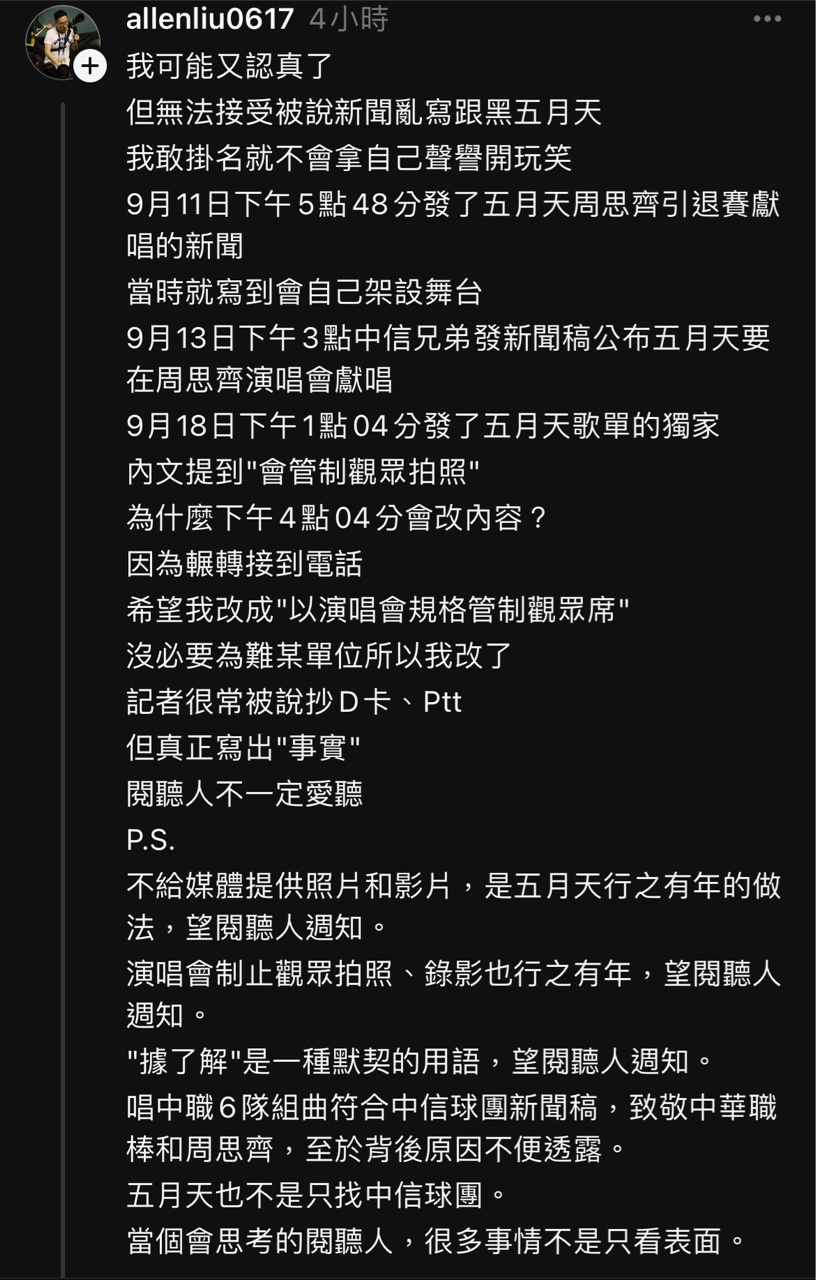
Task: Open the post's three-dot overflow menu
Action: coord(767,19)
